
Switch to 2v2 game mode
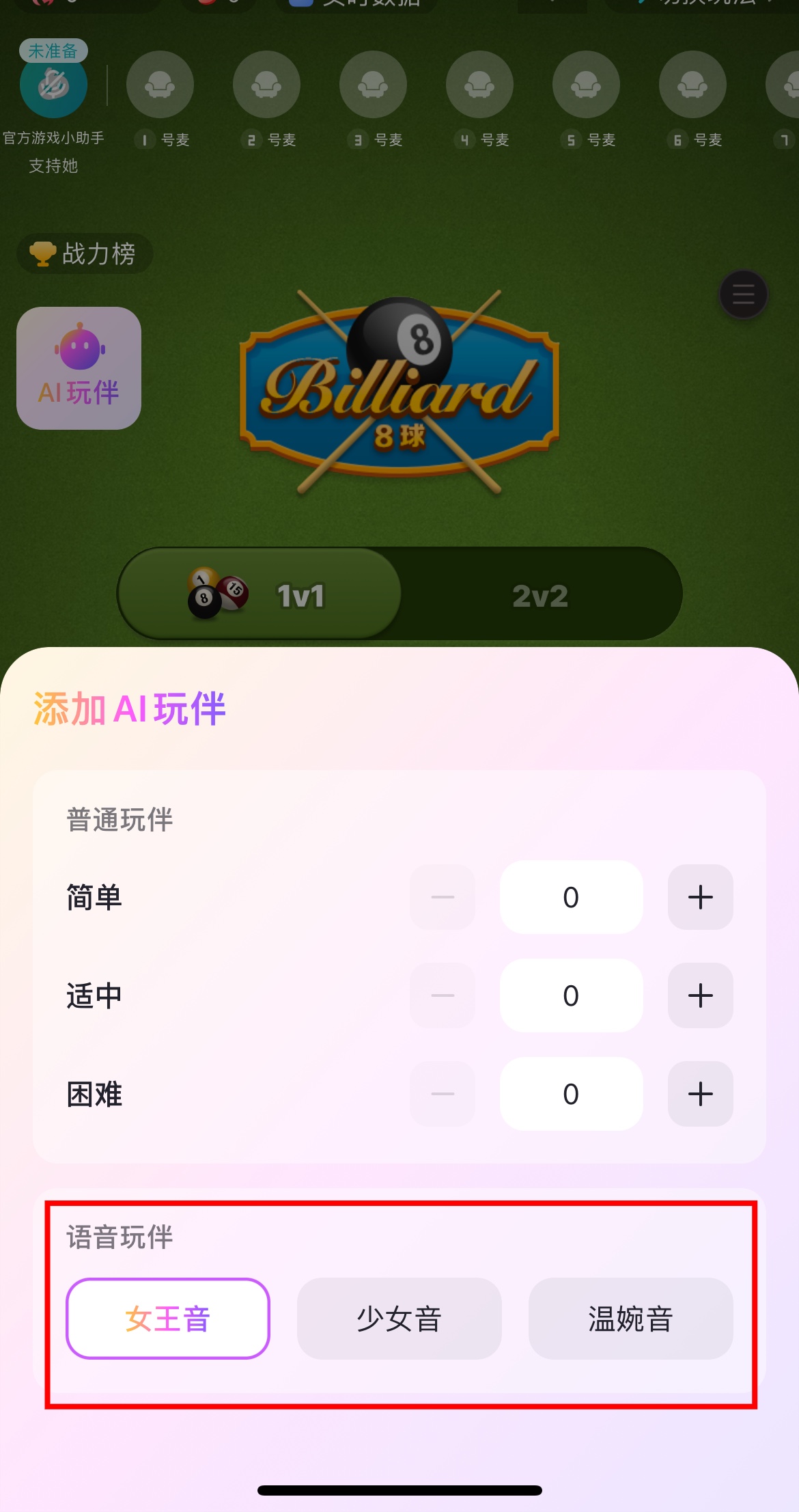[539, 595]
